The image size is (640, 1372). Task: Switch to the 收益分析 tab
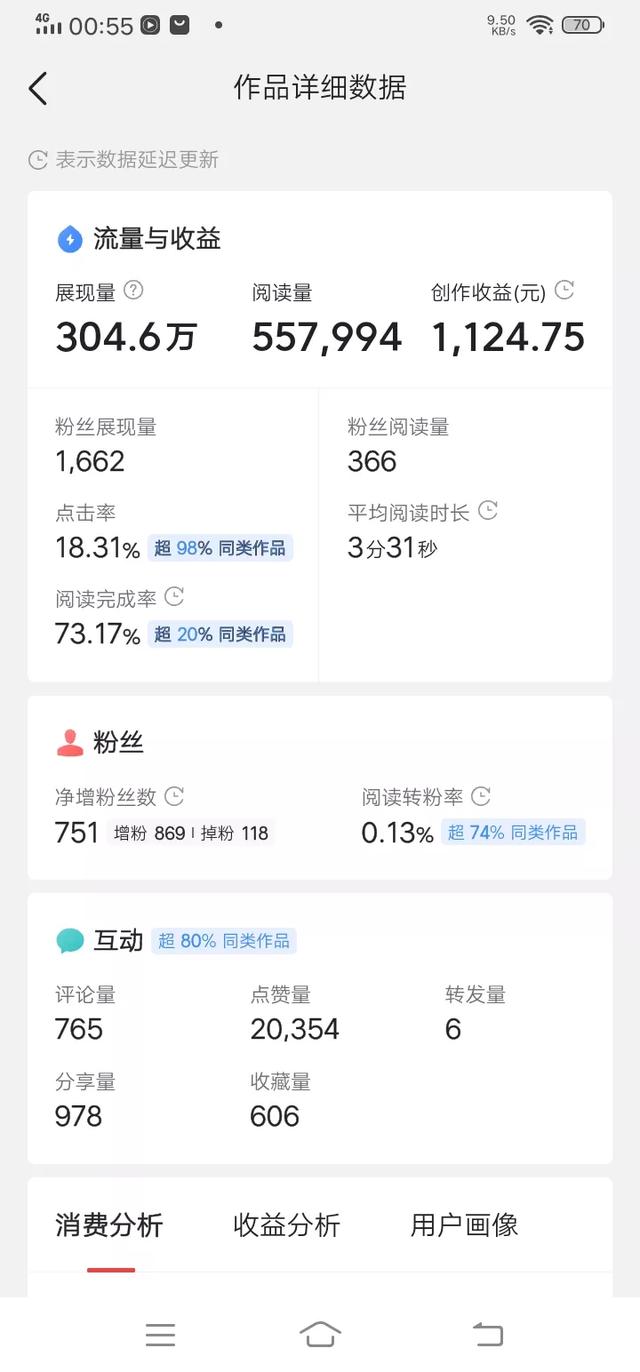[287, 1225]
